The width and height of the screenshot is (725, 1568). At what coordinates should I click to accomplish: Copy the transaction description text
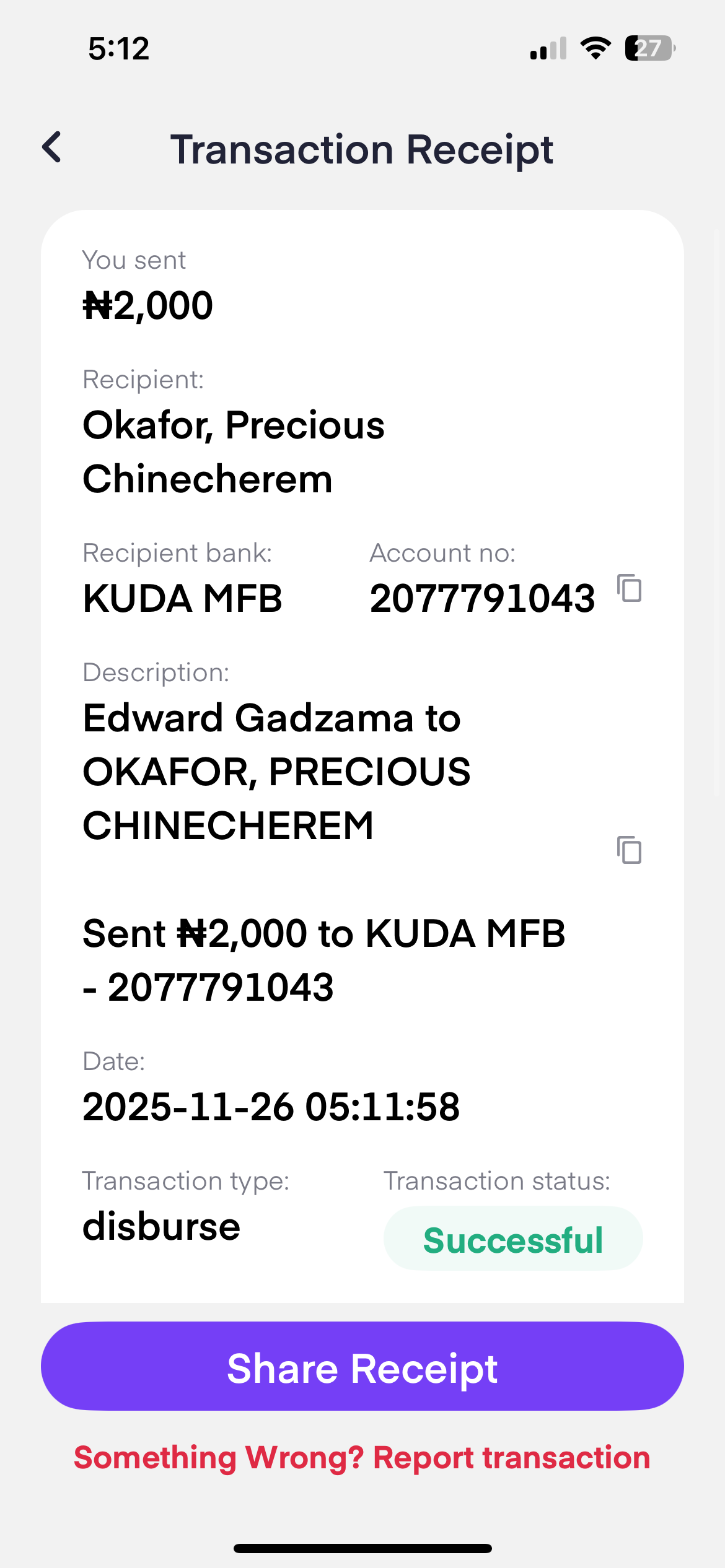click(x=630, y=850)
